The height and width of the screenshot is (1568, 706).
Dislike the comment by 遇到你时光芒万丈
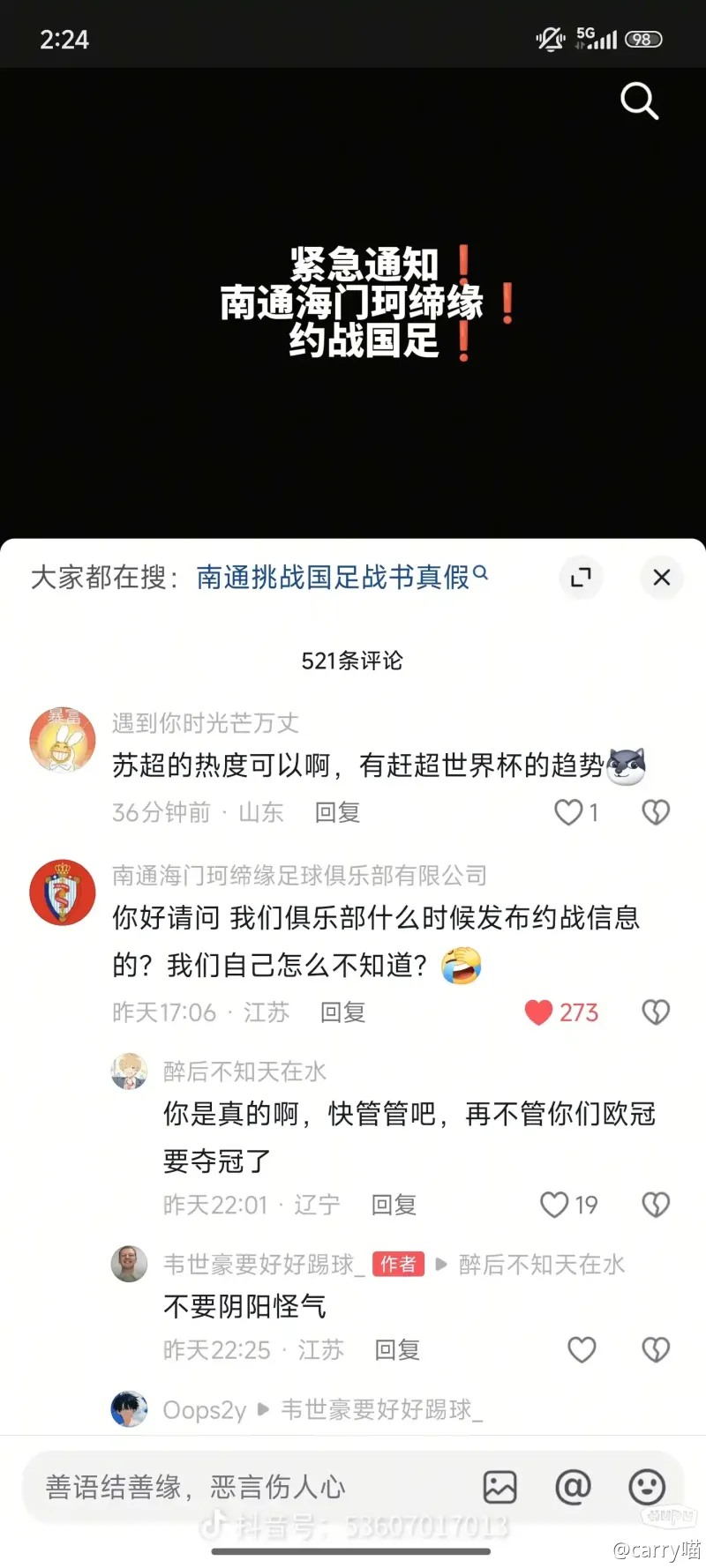(655, 812)
